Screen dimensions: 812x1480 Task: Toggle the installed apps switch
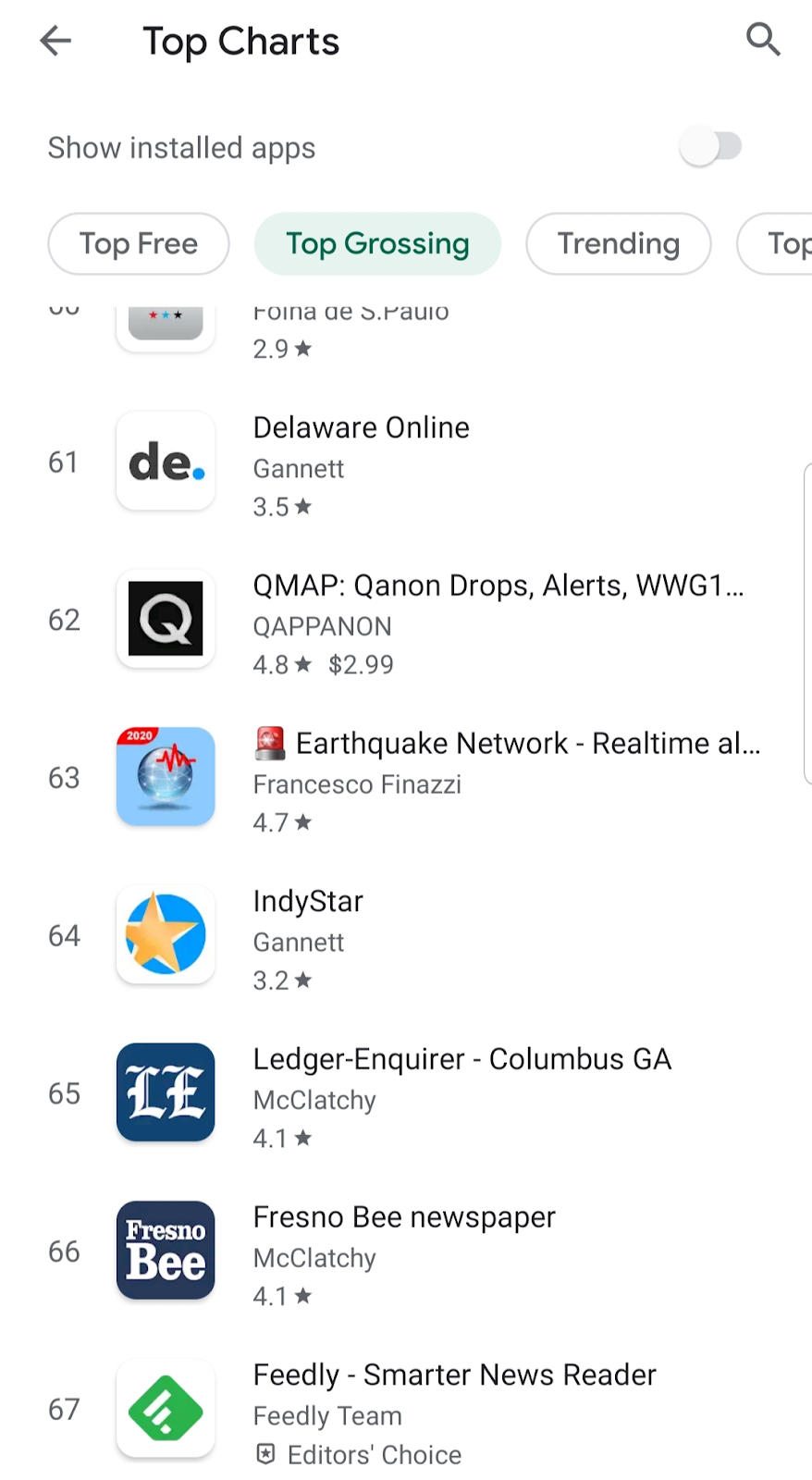point(712,146)
